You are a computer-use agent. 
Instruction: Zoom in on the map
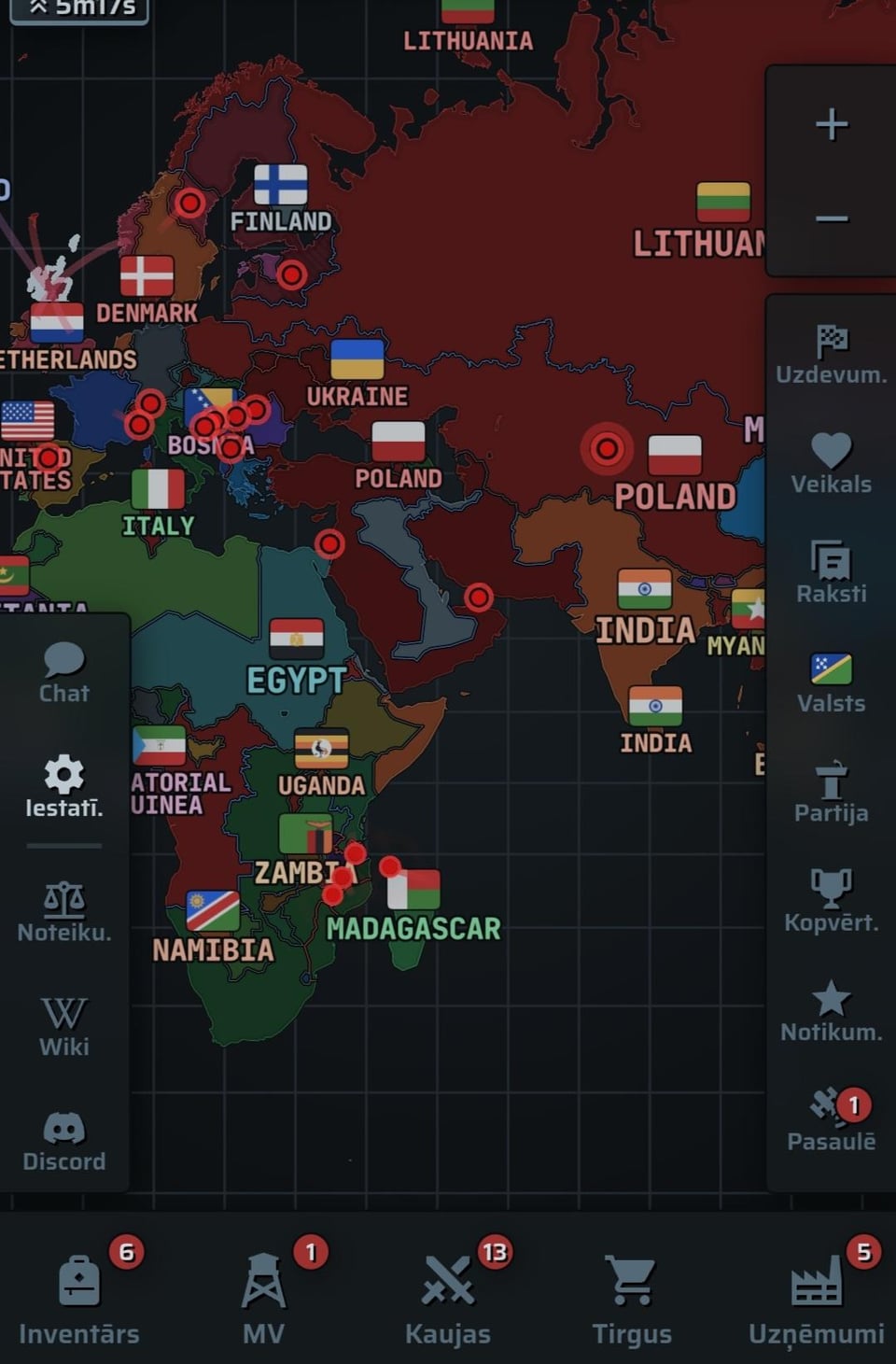(x=831, y=124)
